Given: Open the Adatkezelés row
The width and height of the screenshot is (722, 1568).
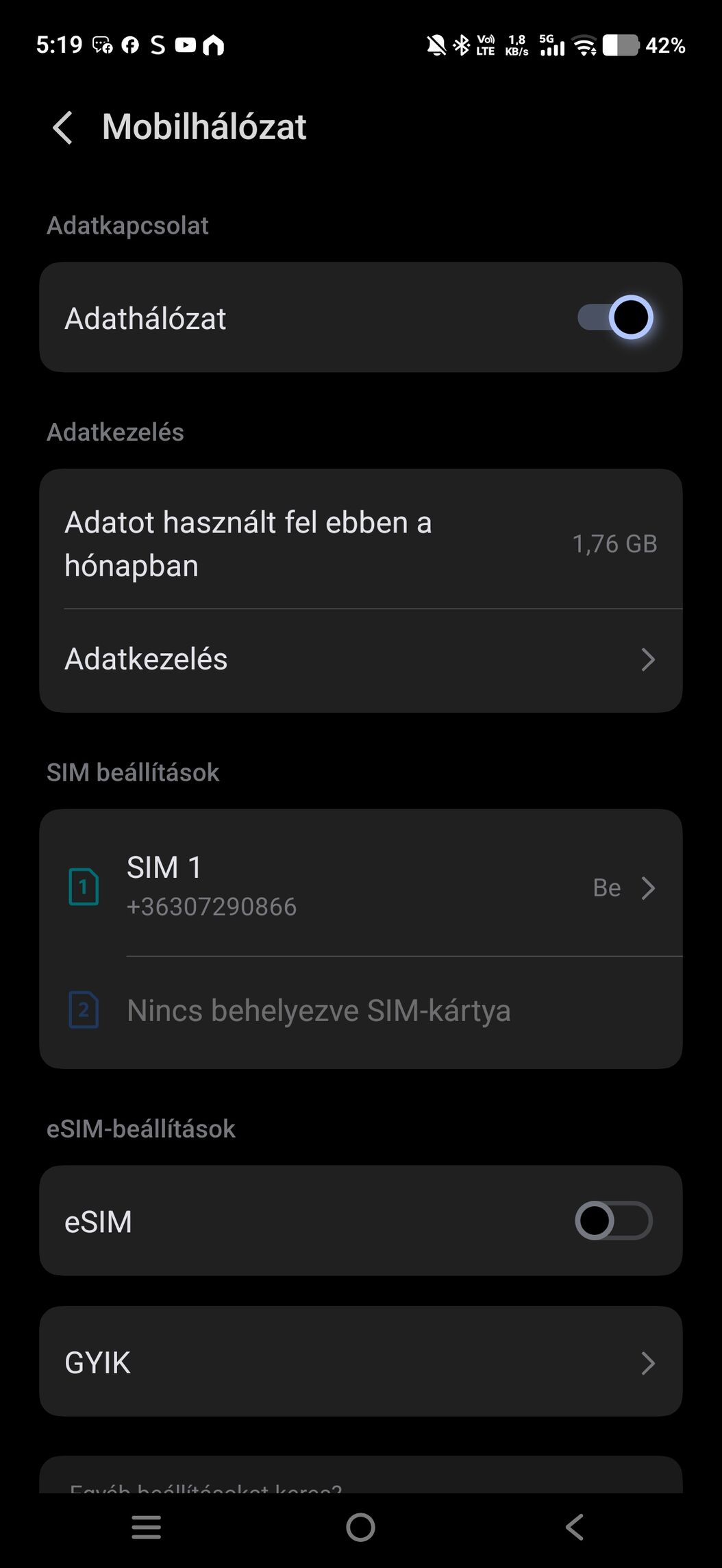Looking at the screenshot, I should point(360,659).
